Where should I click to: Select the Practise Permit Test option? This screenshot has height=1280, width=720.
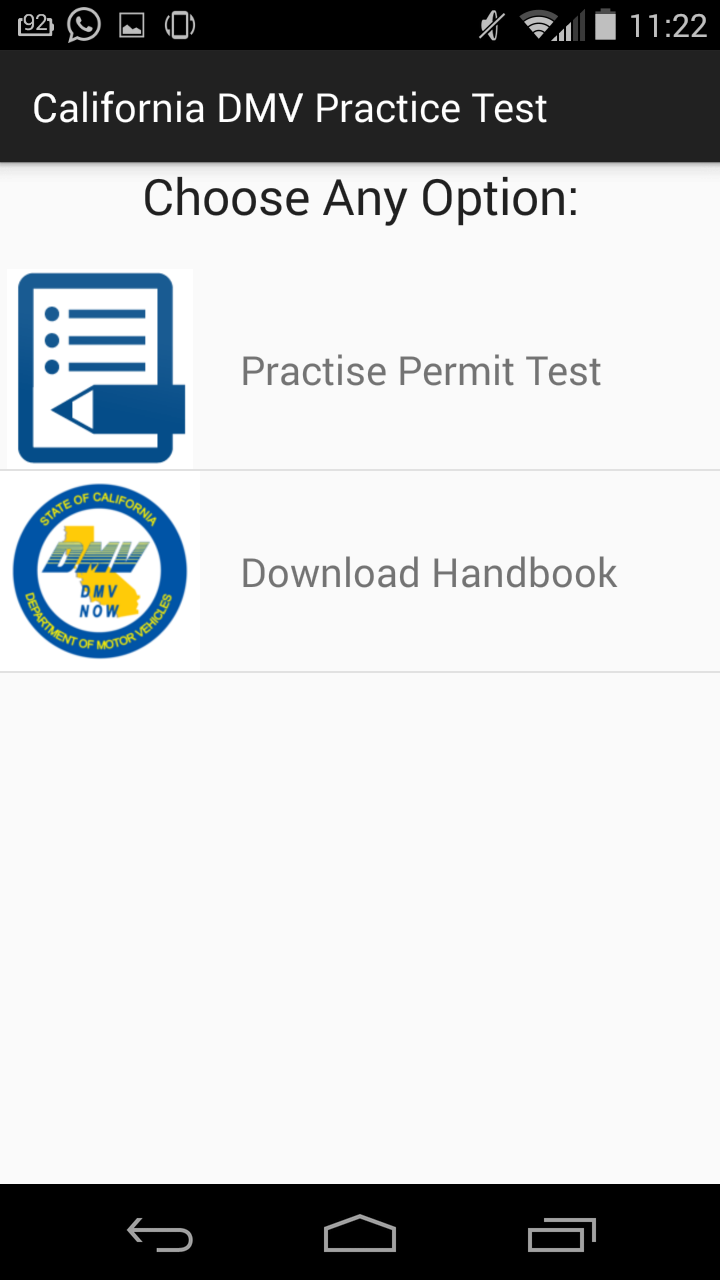coord(420,370)
